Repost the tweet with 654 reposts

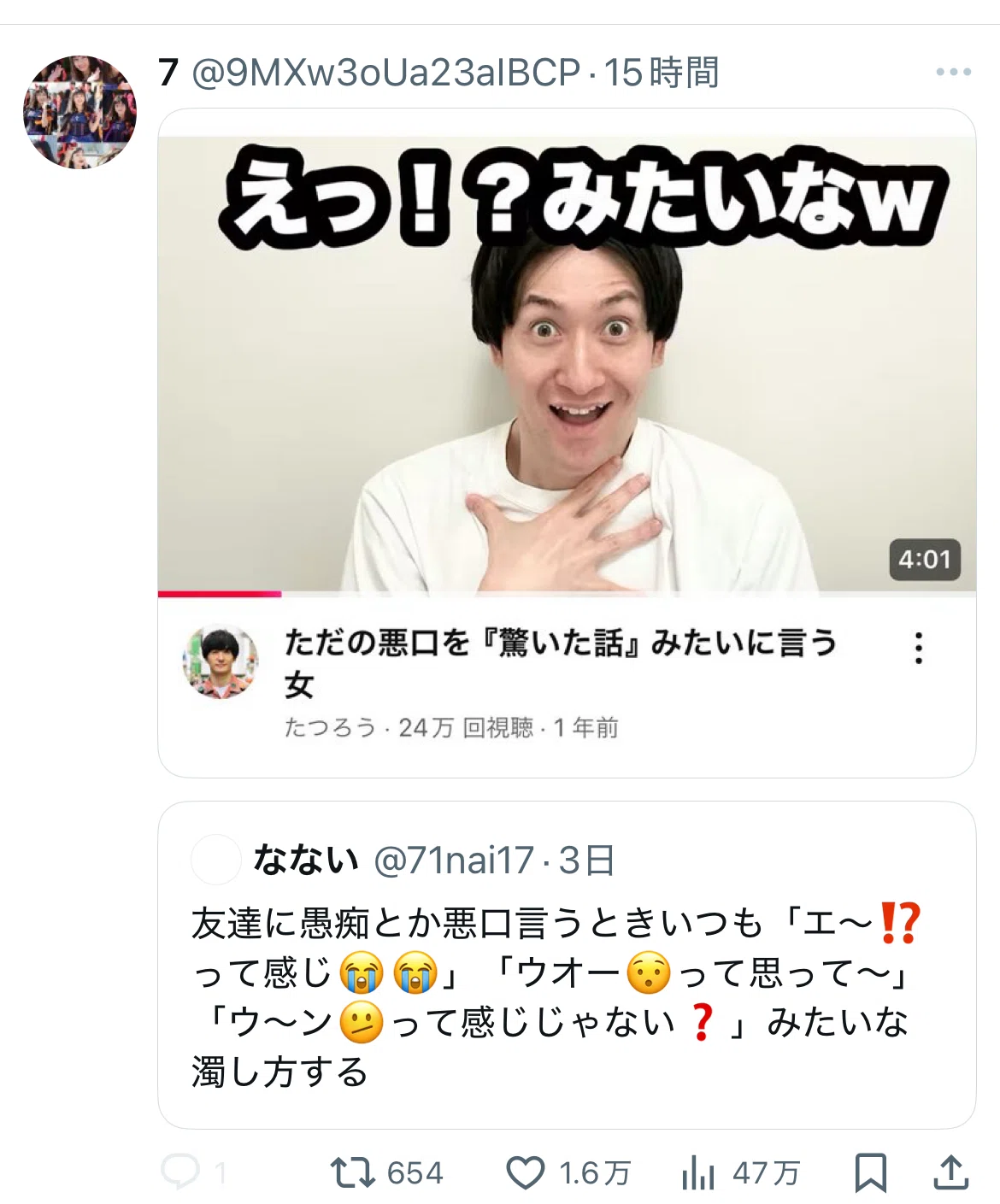[387, 1172]
